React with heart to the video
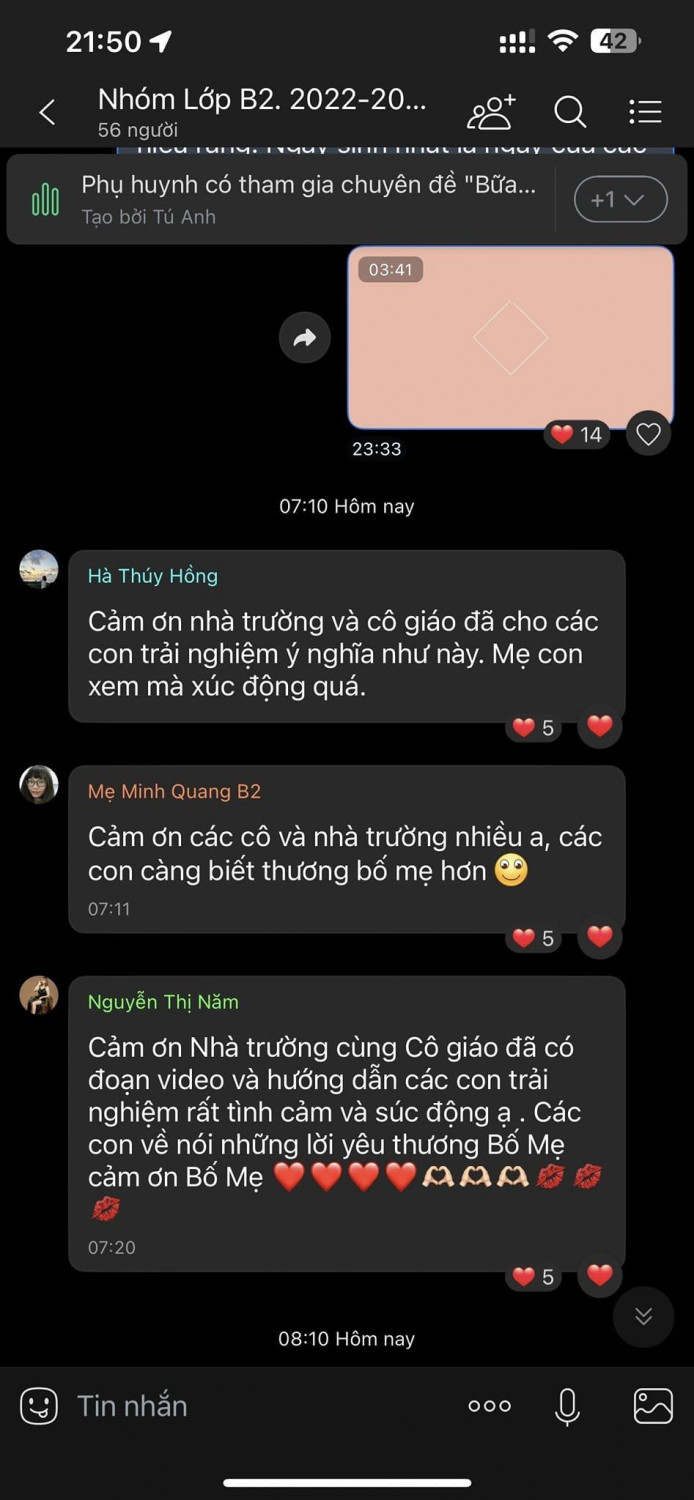Image resolution: width=694 pixels, height=1500 pixels. click(x=649, y=434)
